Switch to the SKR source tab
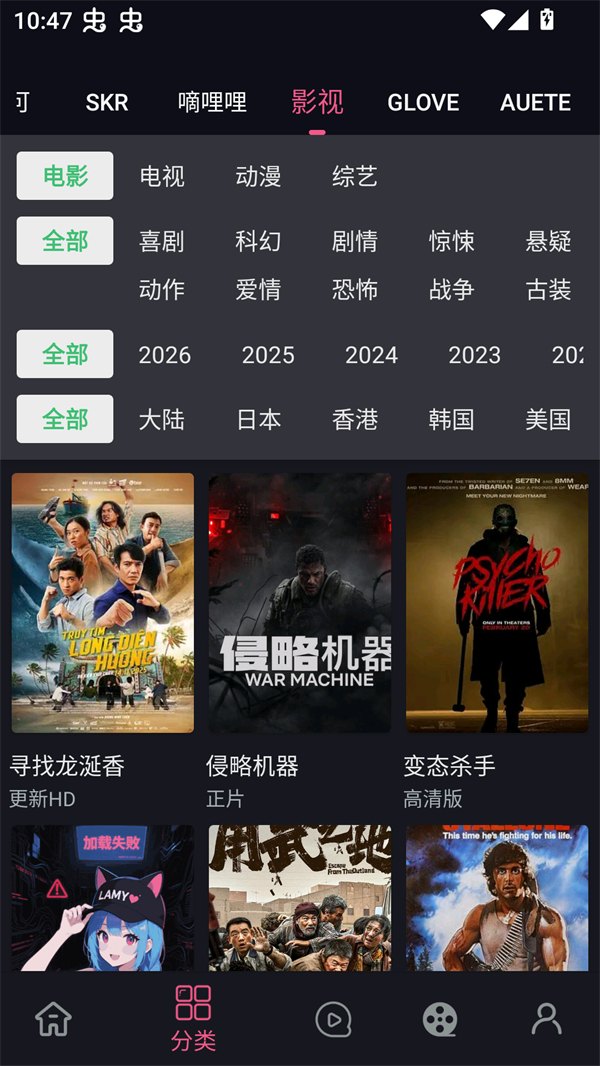Viewport: 600px width, 1066px height. (107, 102)
